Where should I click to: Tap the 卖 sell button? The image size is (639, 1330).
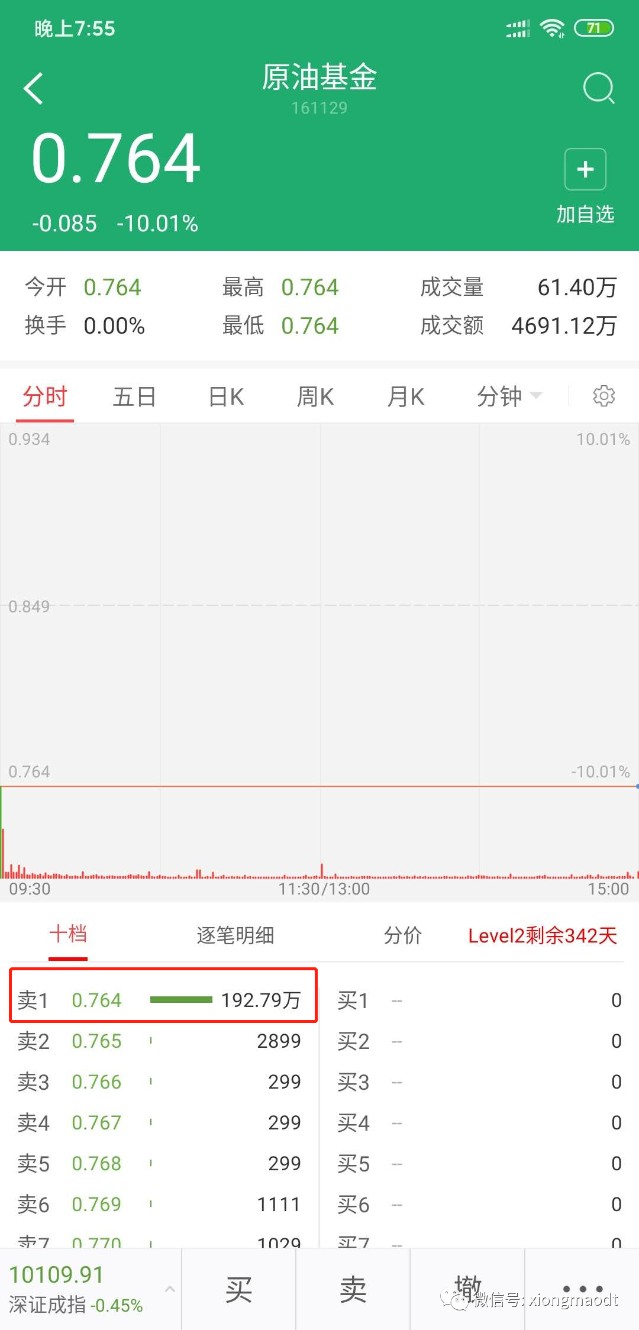[x=352, y=1289]
